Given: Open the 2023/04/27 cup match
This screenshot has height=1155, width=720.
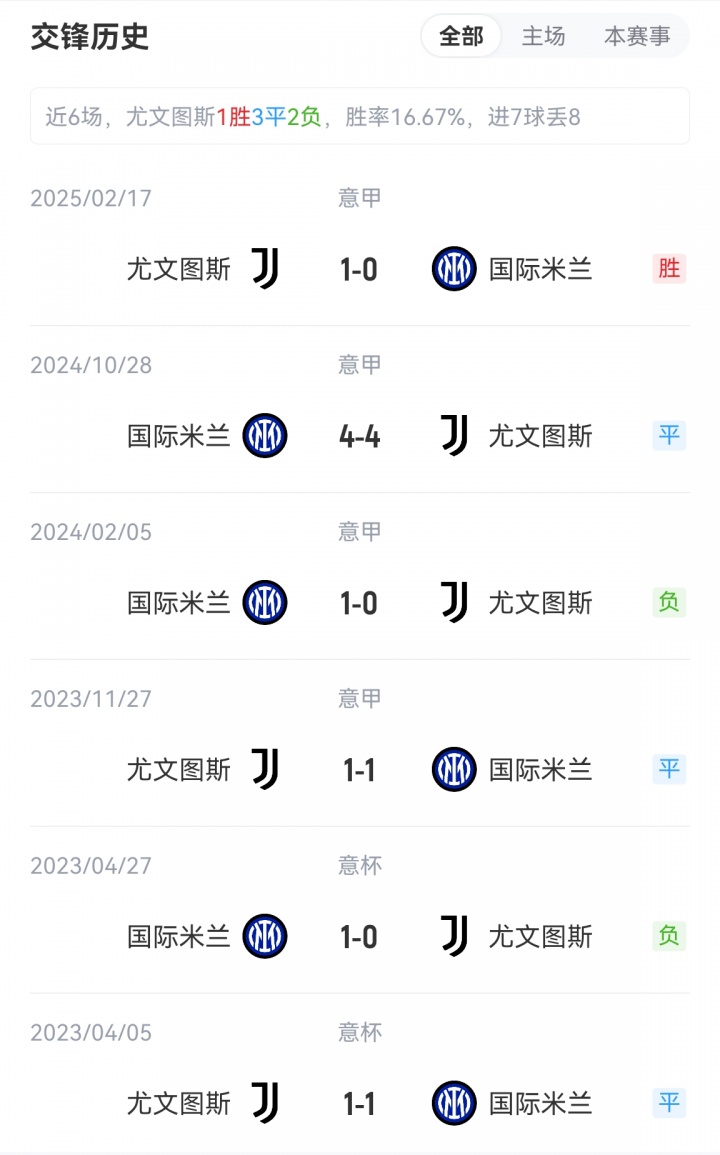Looking at the screenshot, I should click(359, 937).
